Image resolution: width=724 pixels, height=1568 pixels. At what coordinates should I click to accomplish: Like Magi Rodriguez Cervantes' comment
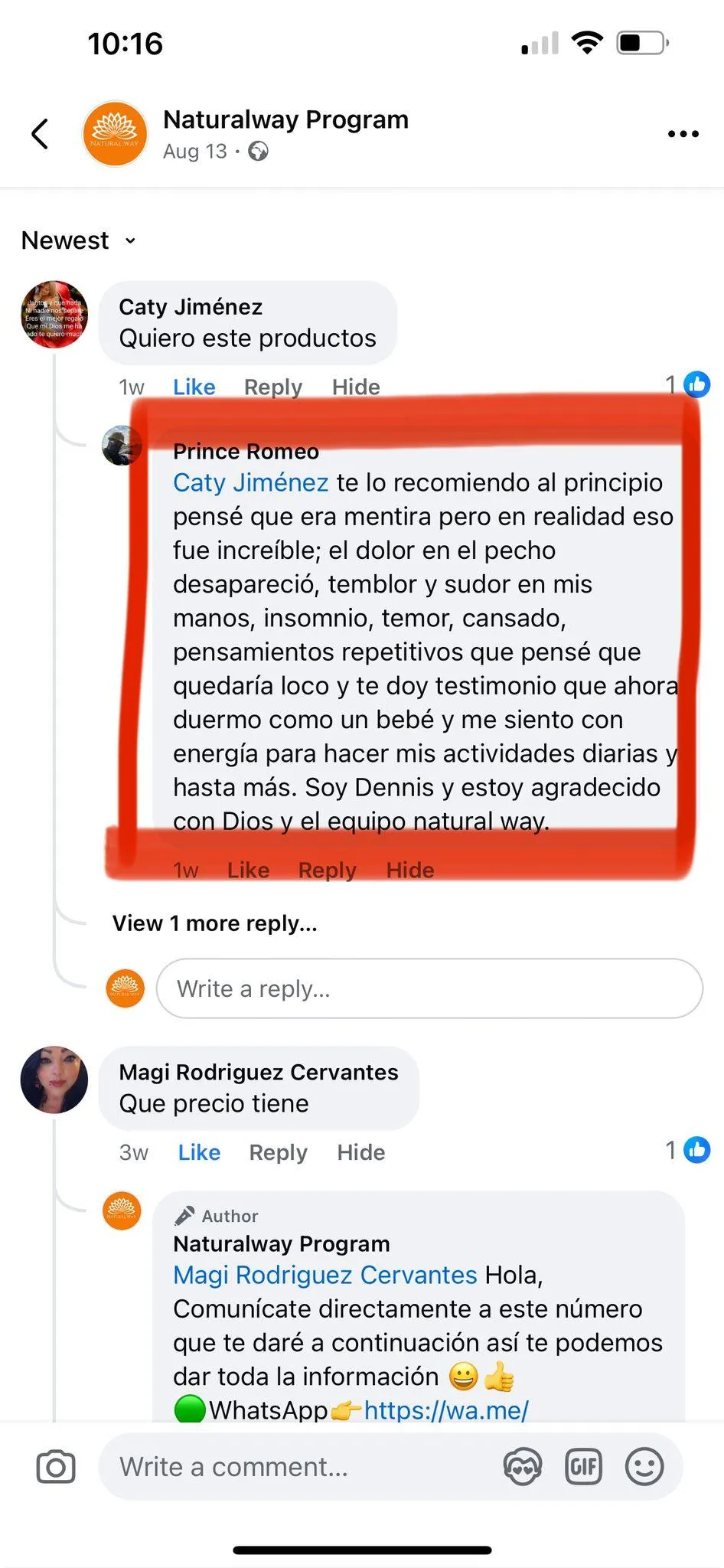click(199, 1152)
